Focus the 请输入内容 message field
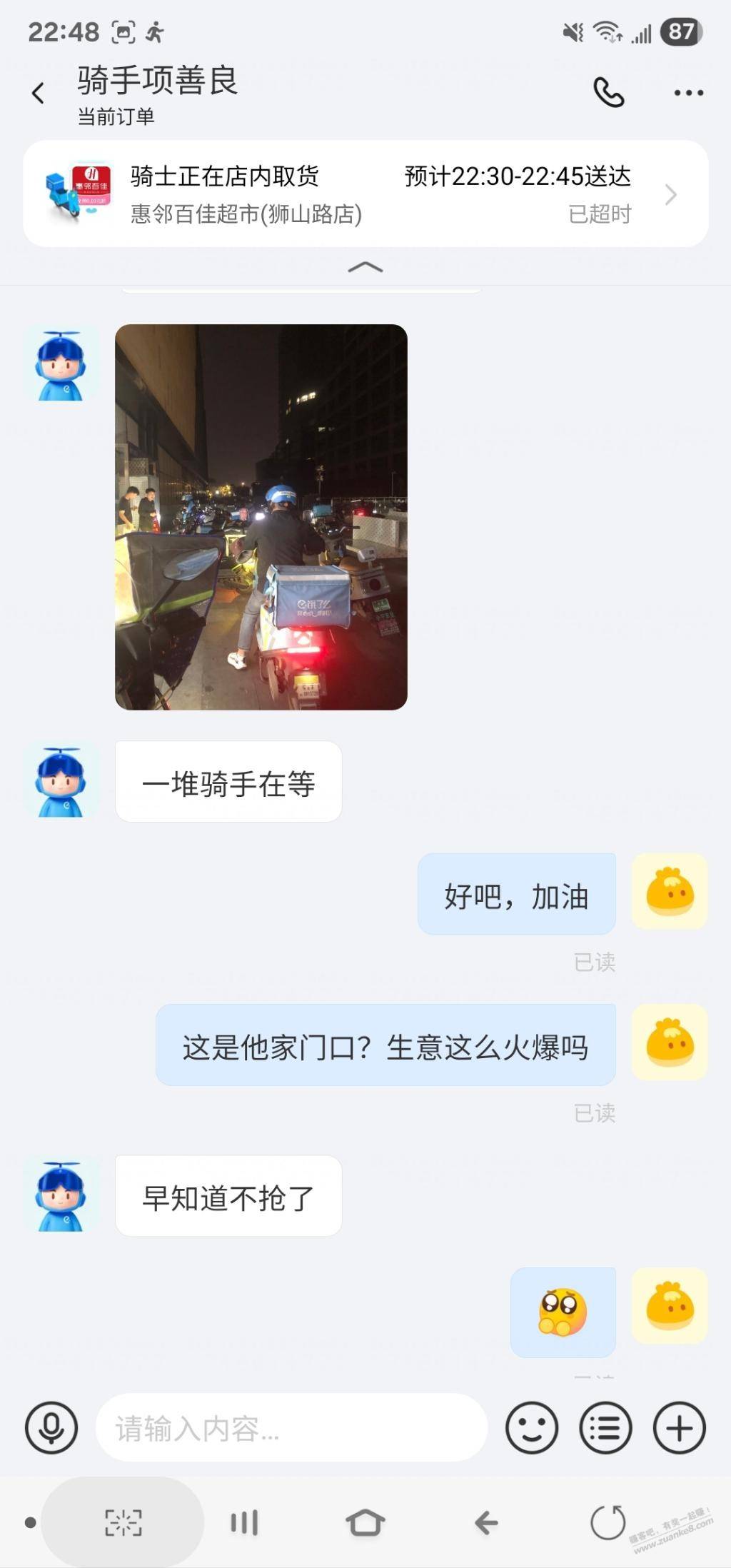Screen dimensions: 731x1568 [x=292, y=1428]
